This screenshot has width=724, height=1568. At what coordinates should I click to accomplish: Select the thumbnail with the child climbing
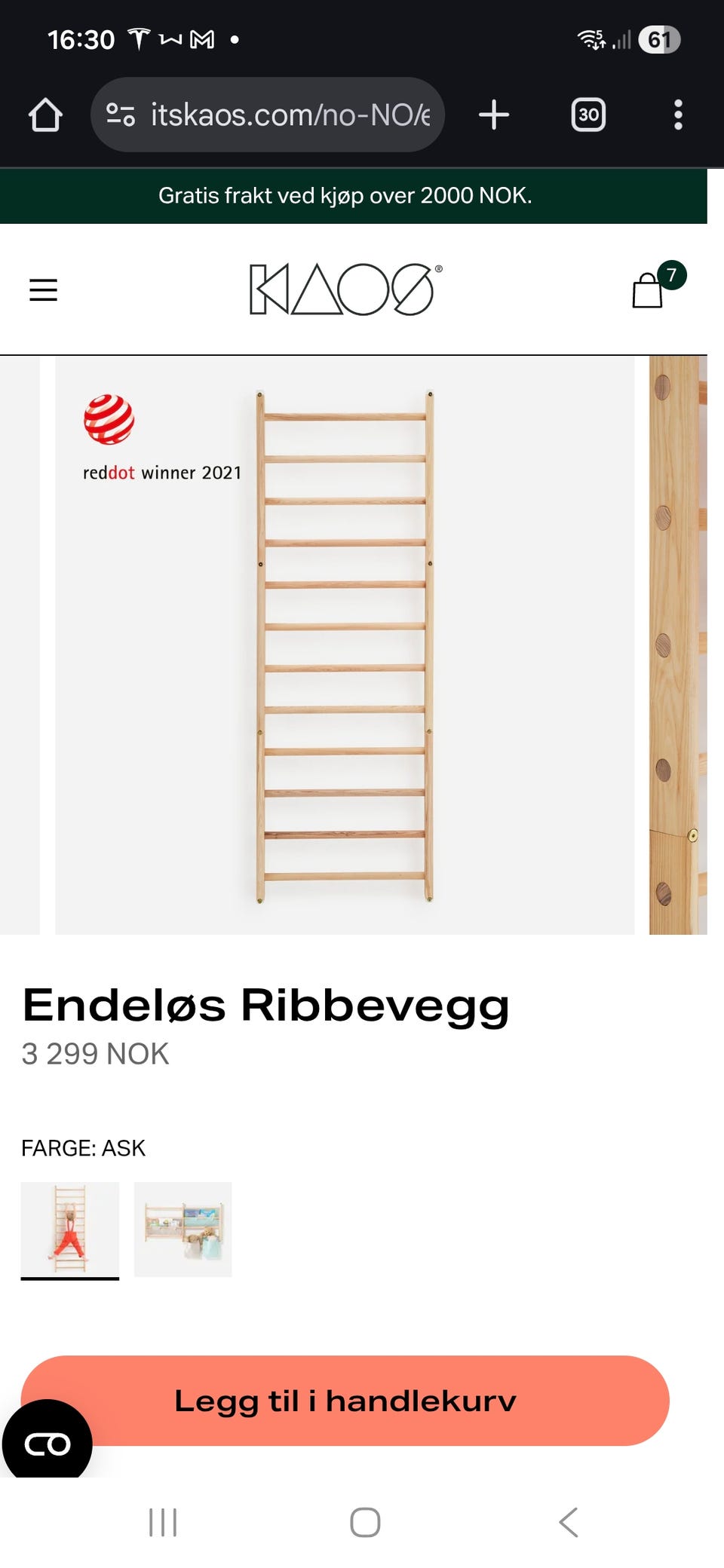click(70, 1229)
